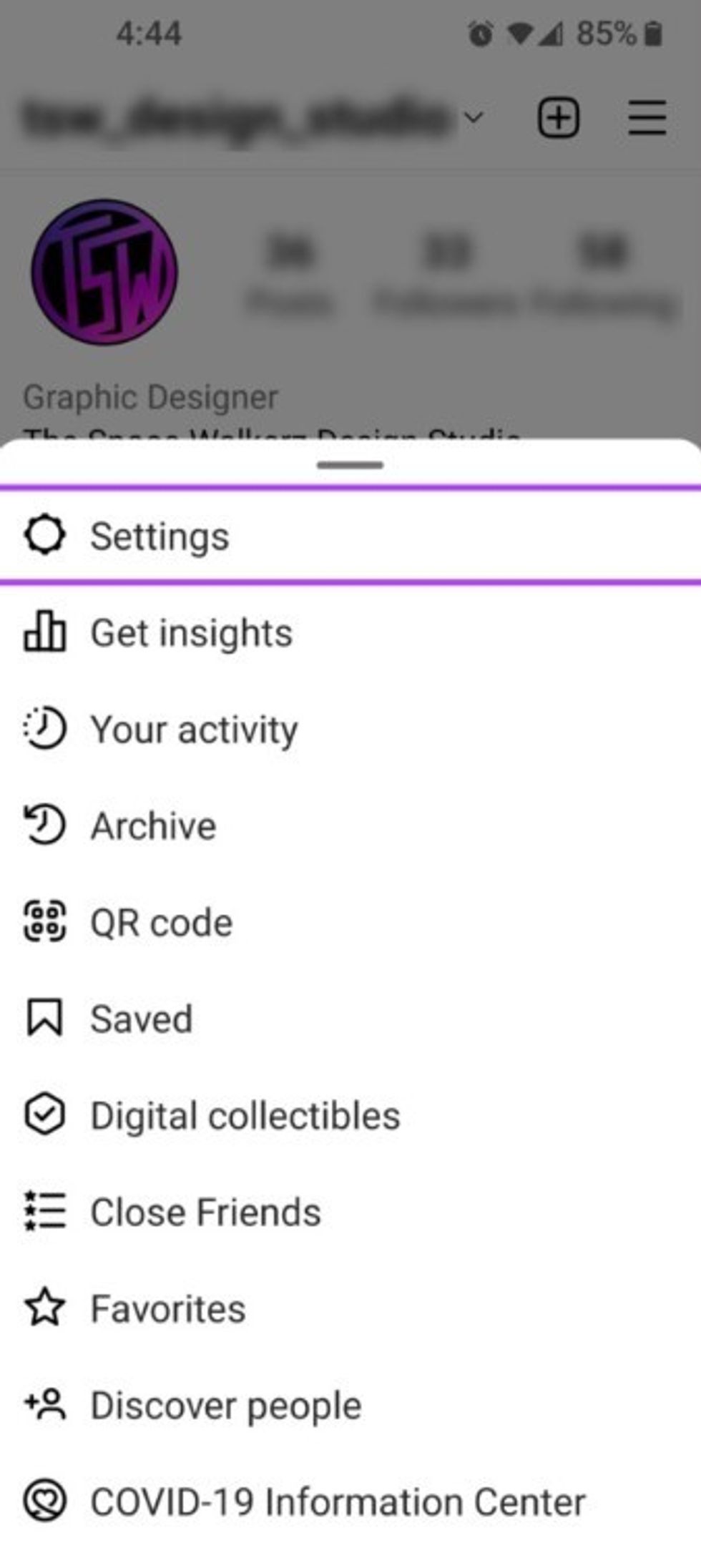
Task: Show the QR code
Action: click(161, 923)
